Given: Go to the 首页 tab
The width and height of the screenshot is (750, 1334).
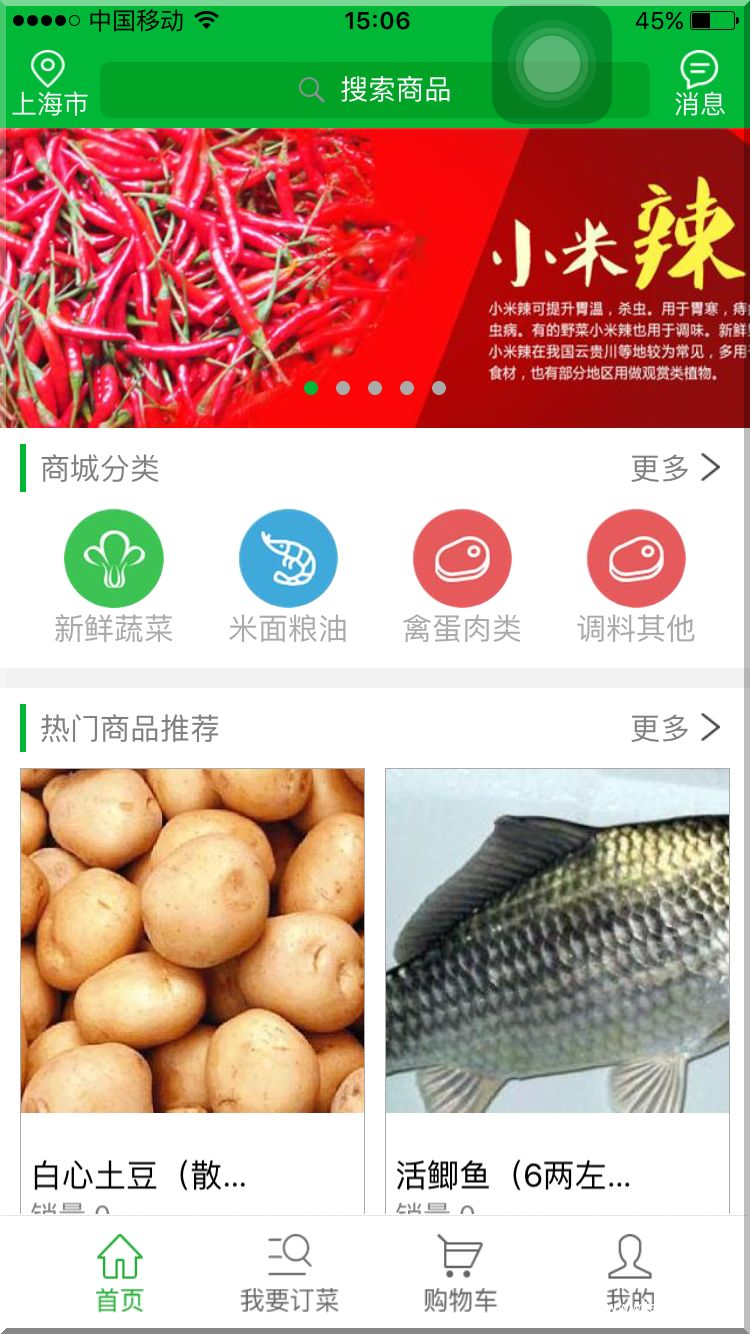Looking at the screenshot, I should [x=120, y=1272].
